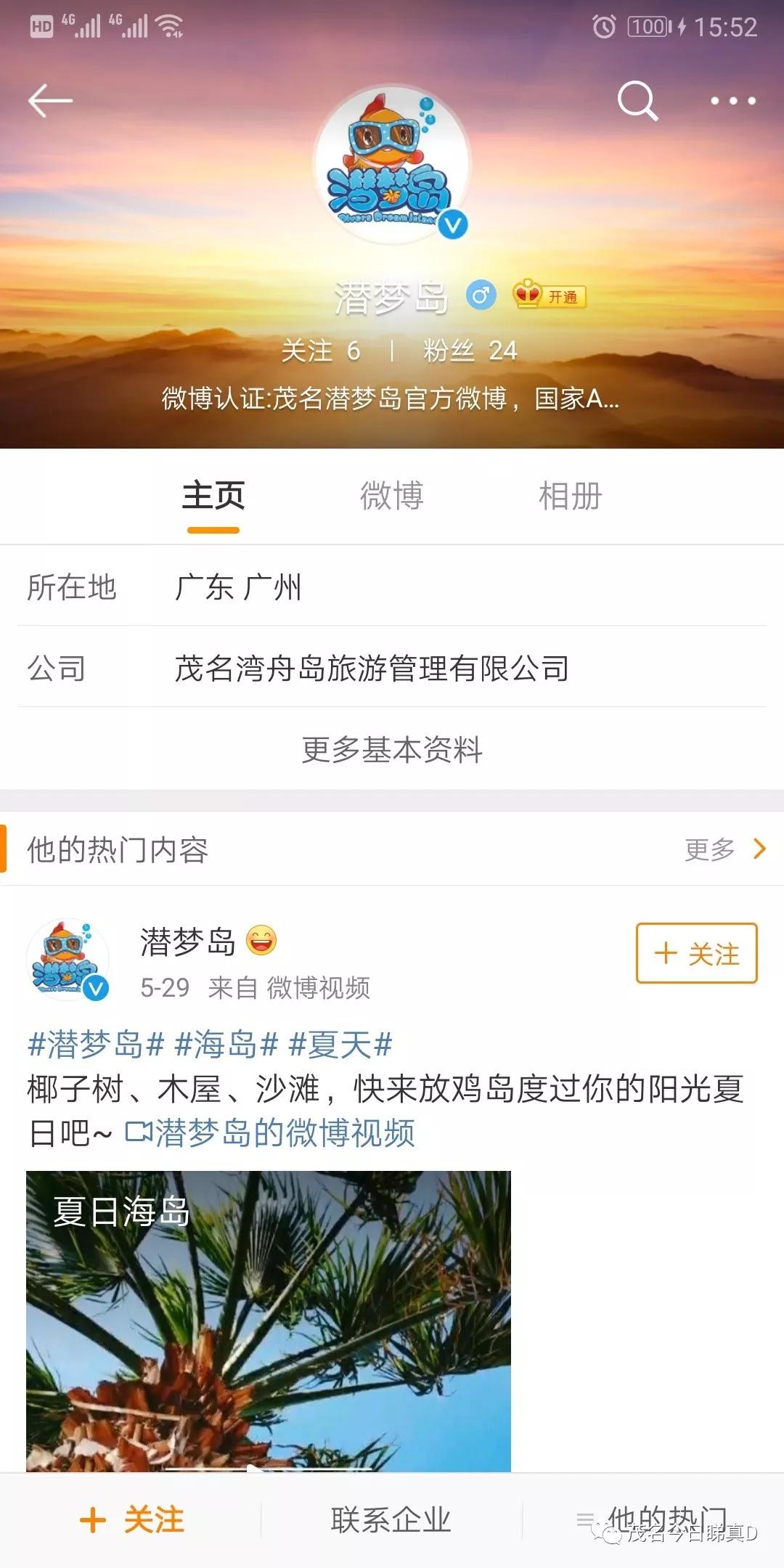Open the 粉丝 24 followers list

(470, 351)
